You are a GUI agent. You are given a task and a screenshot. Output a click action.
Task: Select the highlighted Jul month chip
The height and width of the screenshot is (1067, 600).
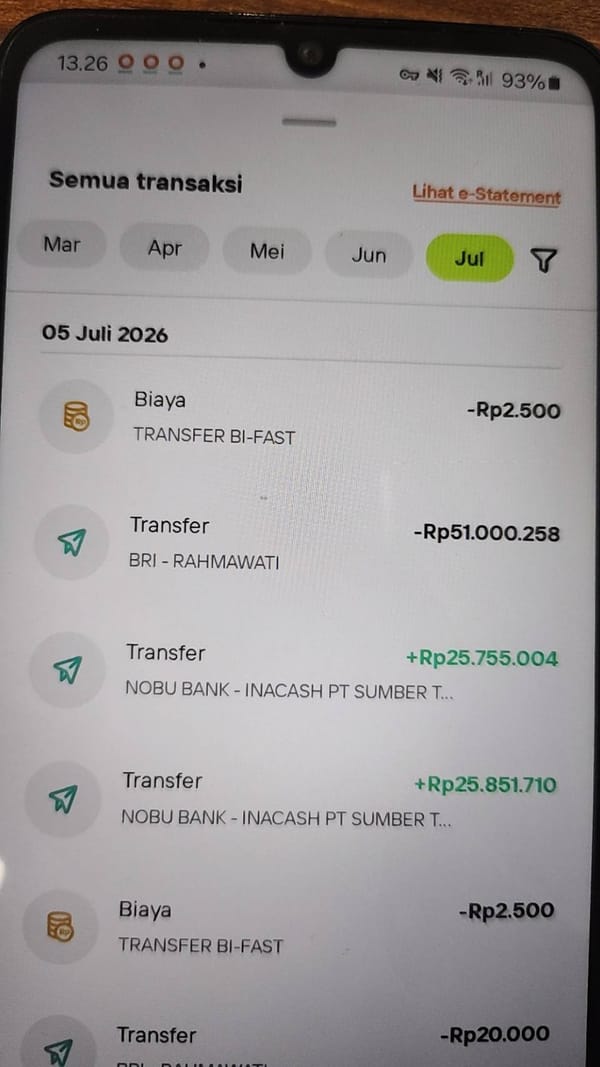click(x=469, y=259)
